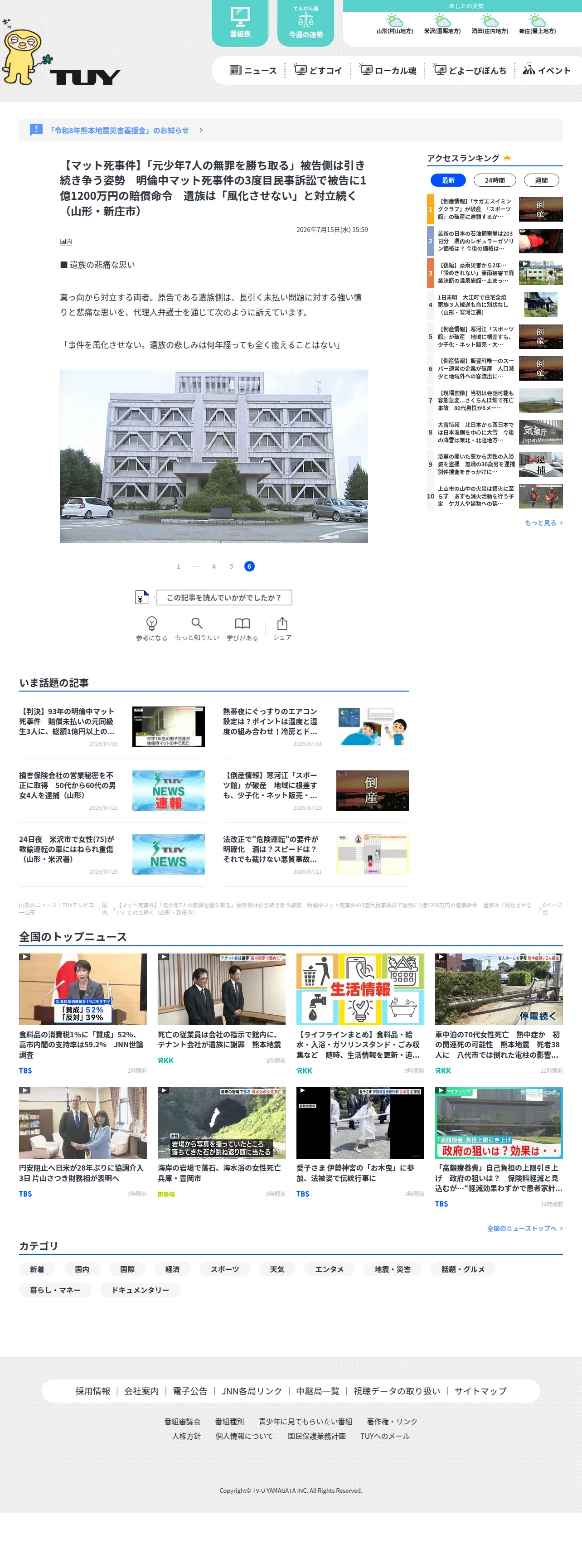Open the ニュース navigation item
The width and height of the screenshot is (582, 1568).
(253, 71)
